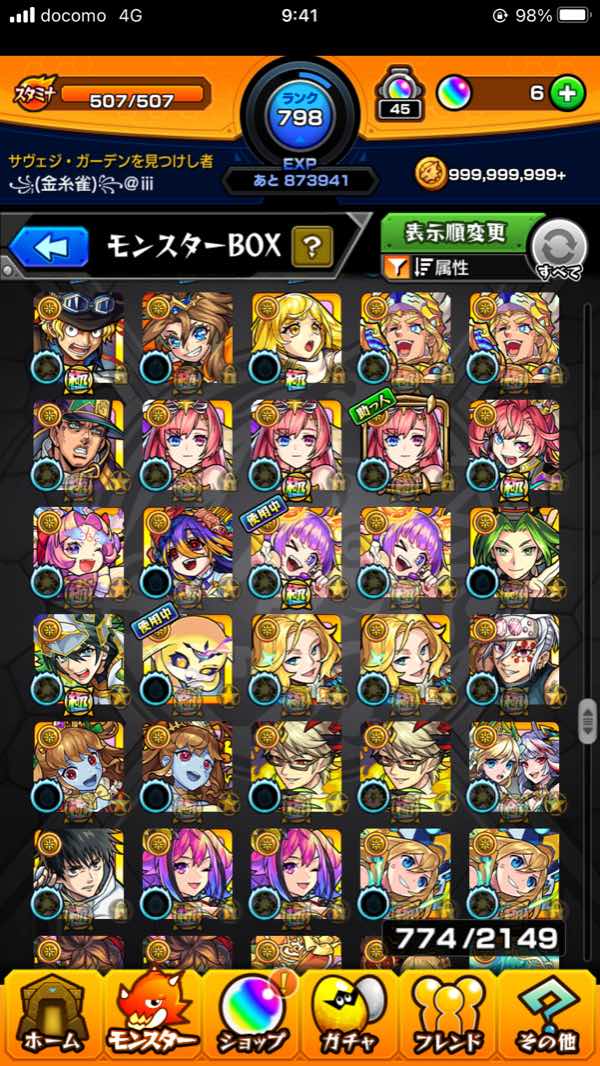Tap the 表示順変更 sort order button
This screenshot has height=1066, width=600.
click(x=455, y=233)
